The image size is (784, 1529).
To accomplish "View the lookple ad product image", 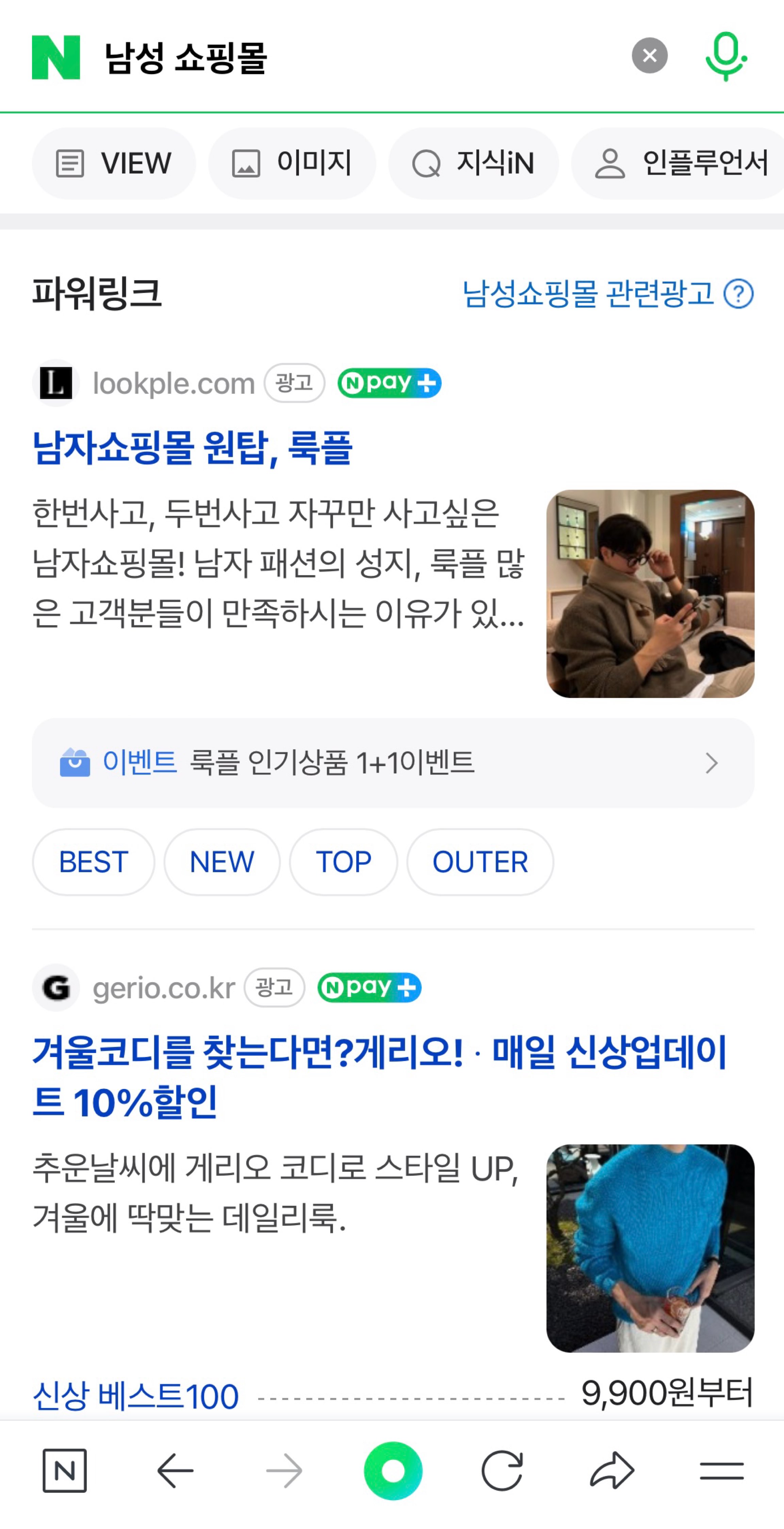I will click(x=650, y=593).
